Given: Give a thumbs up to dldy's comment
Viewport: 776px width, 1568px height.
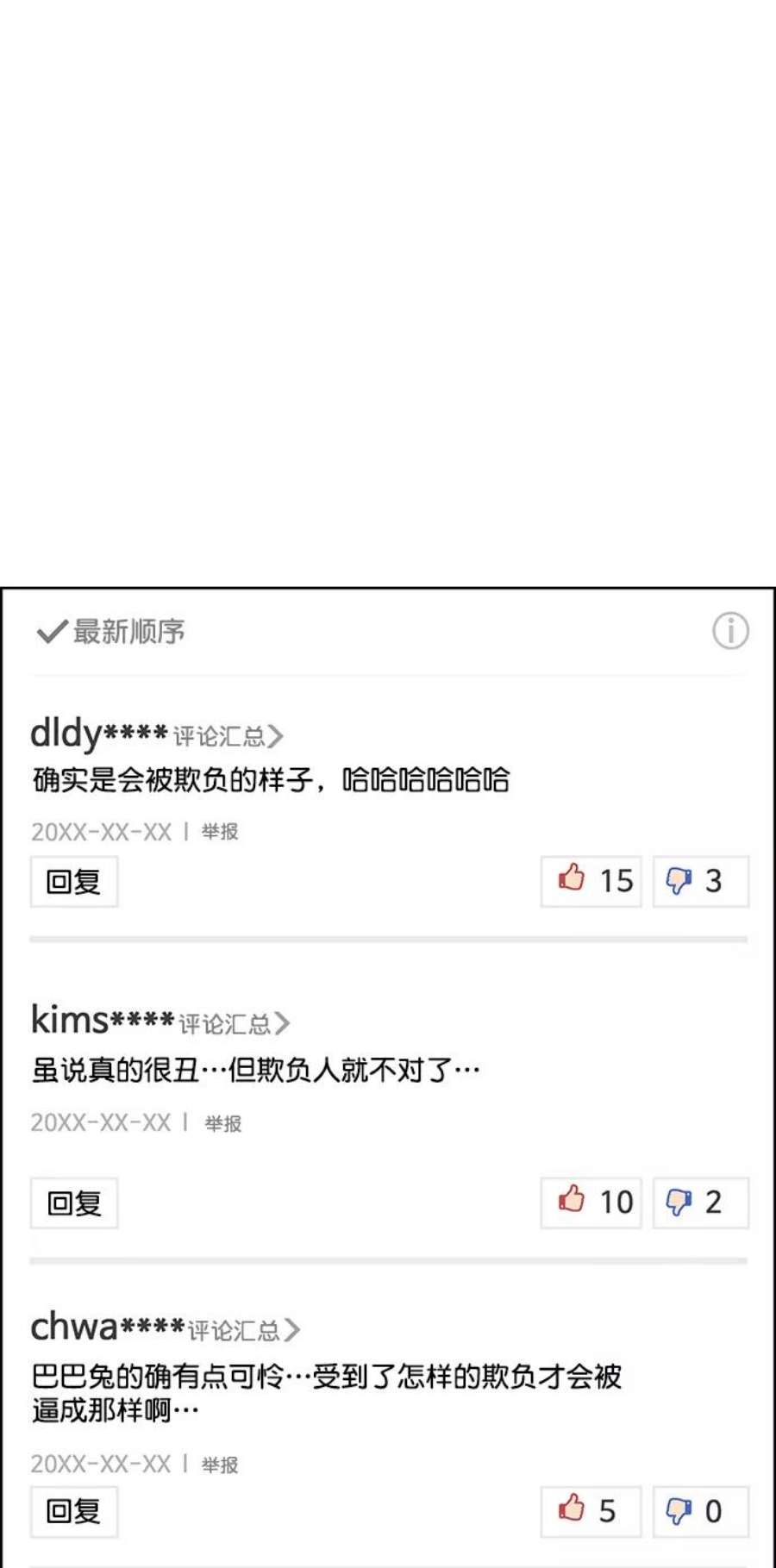Looking at the screenshot, I should coord(591,880).
